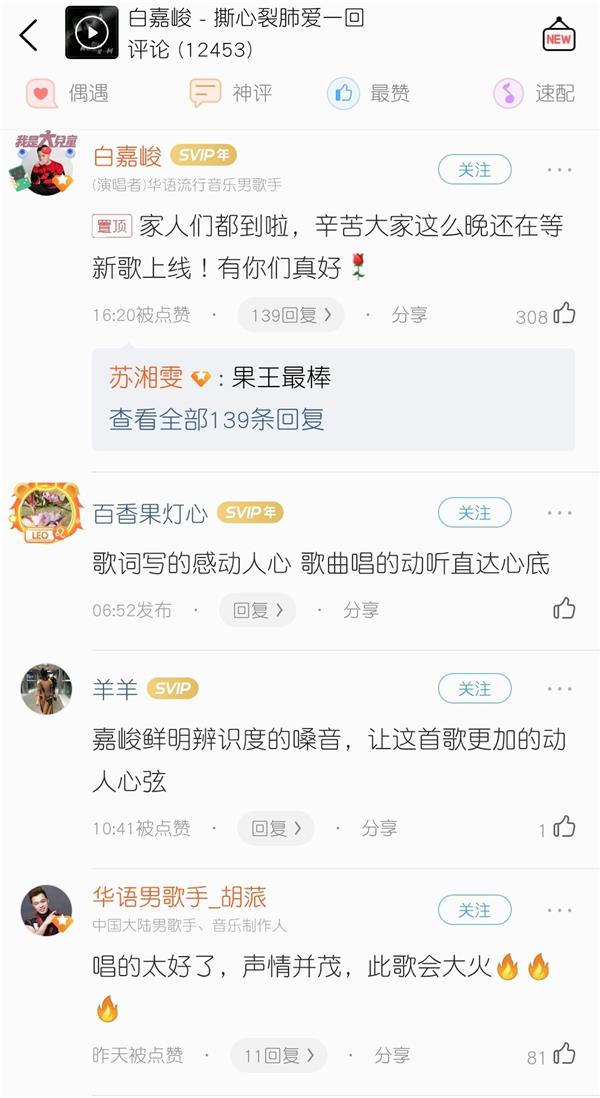Reply to 百香果灯心's comment
This screenshot has height=1098, width=600.
(258, 610)
